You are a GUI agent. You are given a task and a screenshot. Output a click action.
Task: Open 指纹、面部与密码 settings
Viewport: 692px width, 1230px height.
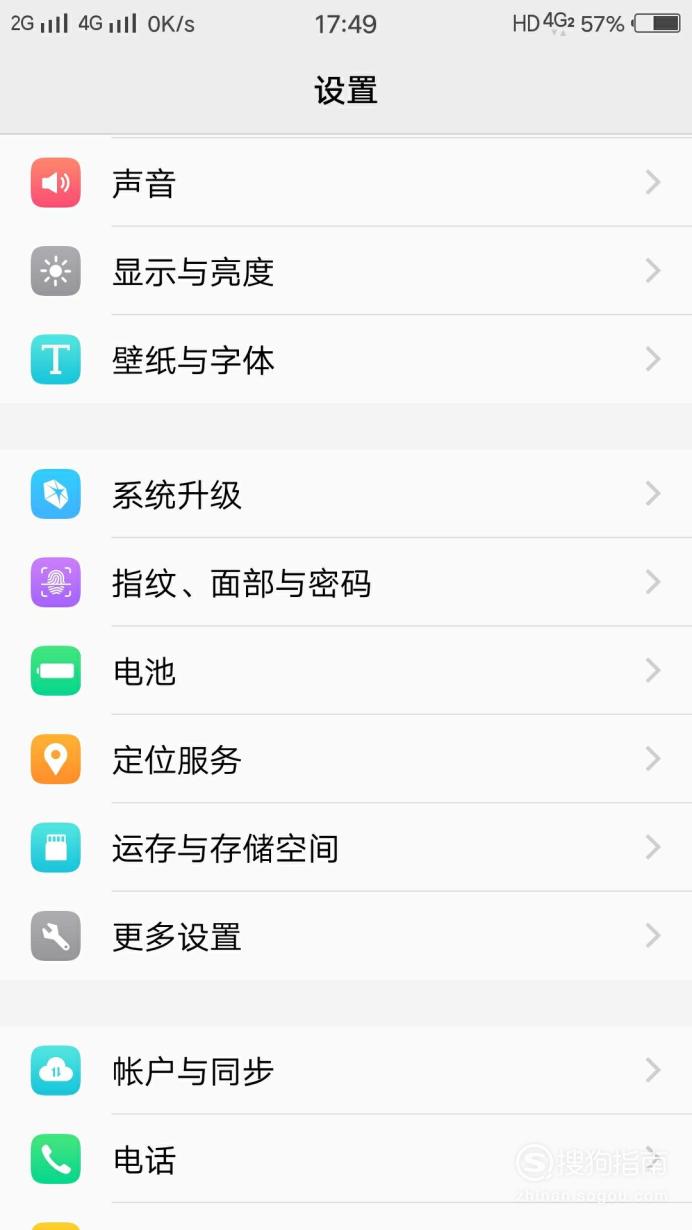(346, 582)
